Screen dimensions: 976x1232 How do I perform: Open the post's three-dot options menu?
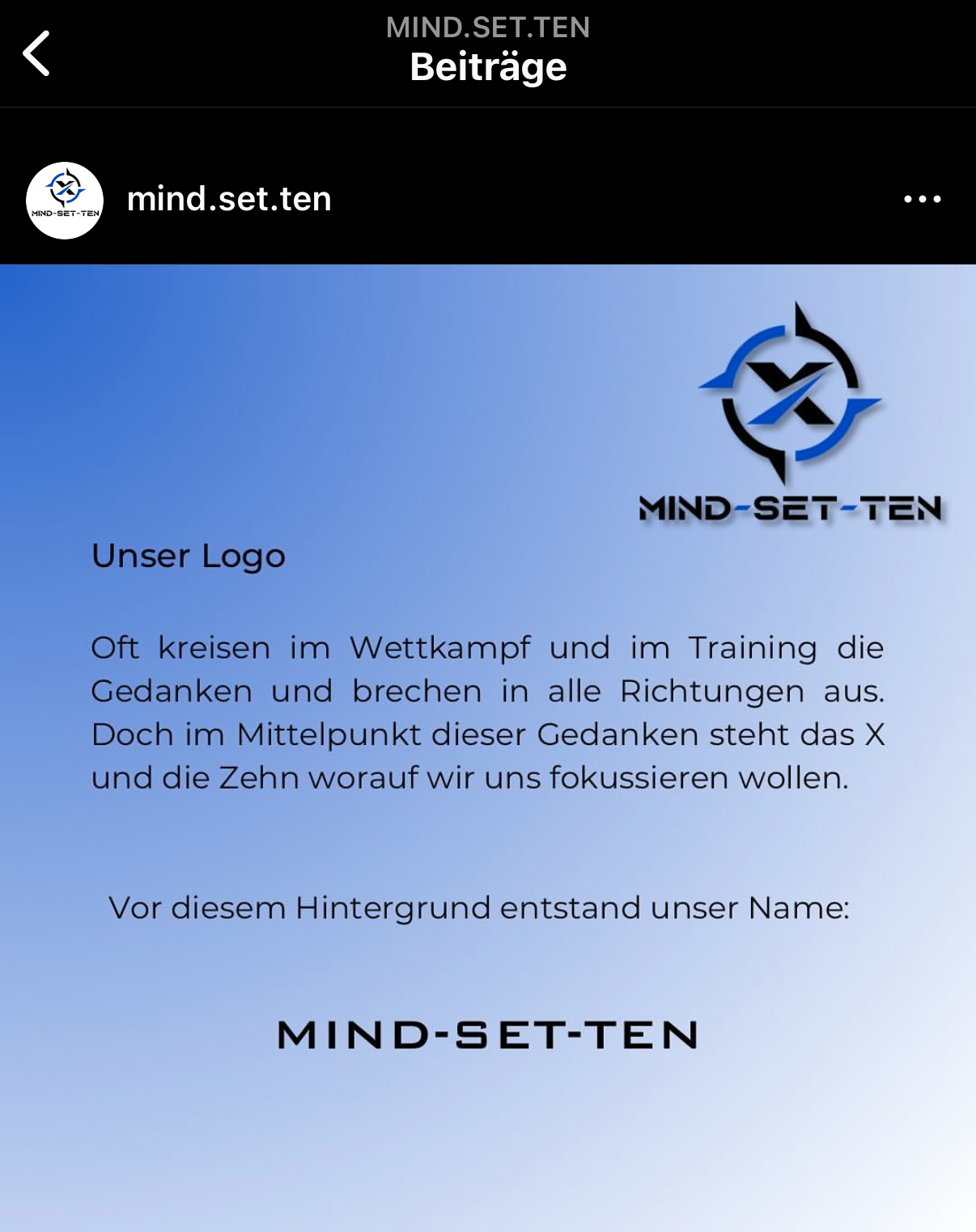(x=922, y=199)
